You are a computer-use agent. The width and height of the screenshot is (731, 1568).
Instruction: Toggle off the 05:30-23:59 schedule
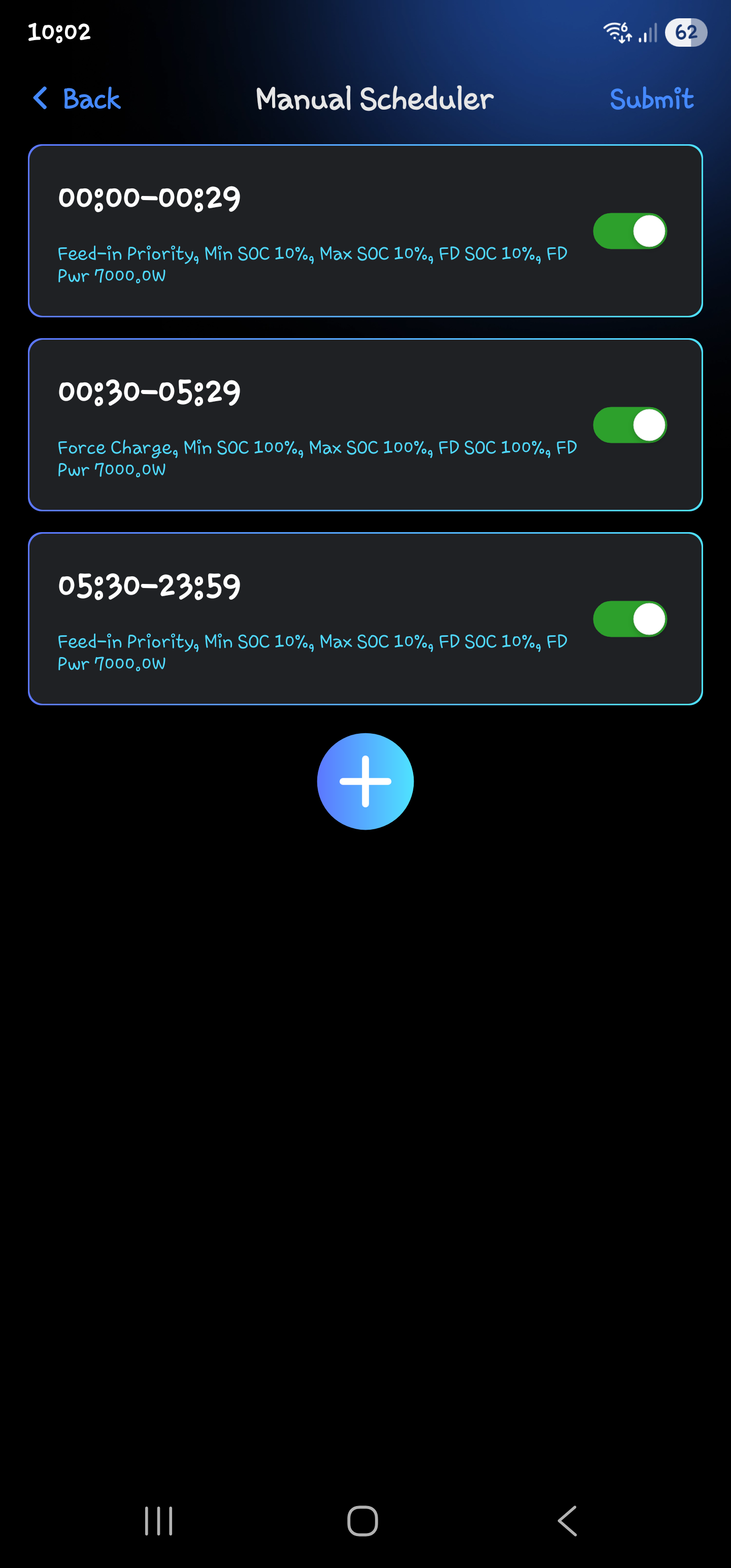tap(629, 619)
